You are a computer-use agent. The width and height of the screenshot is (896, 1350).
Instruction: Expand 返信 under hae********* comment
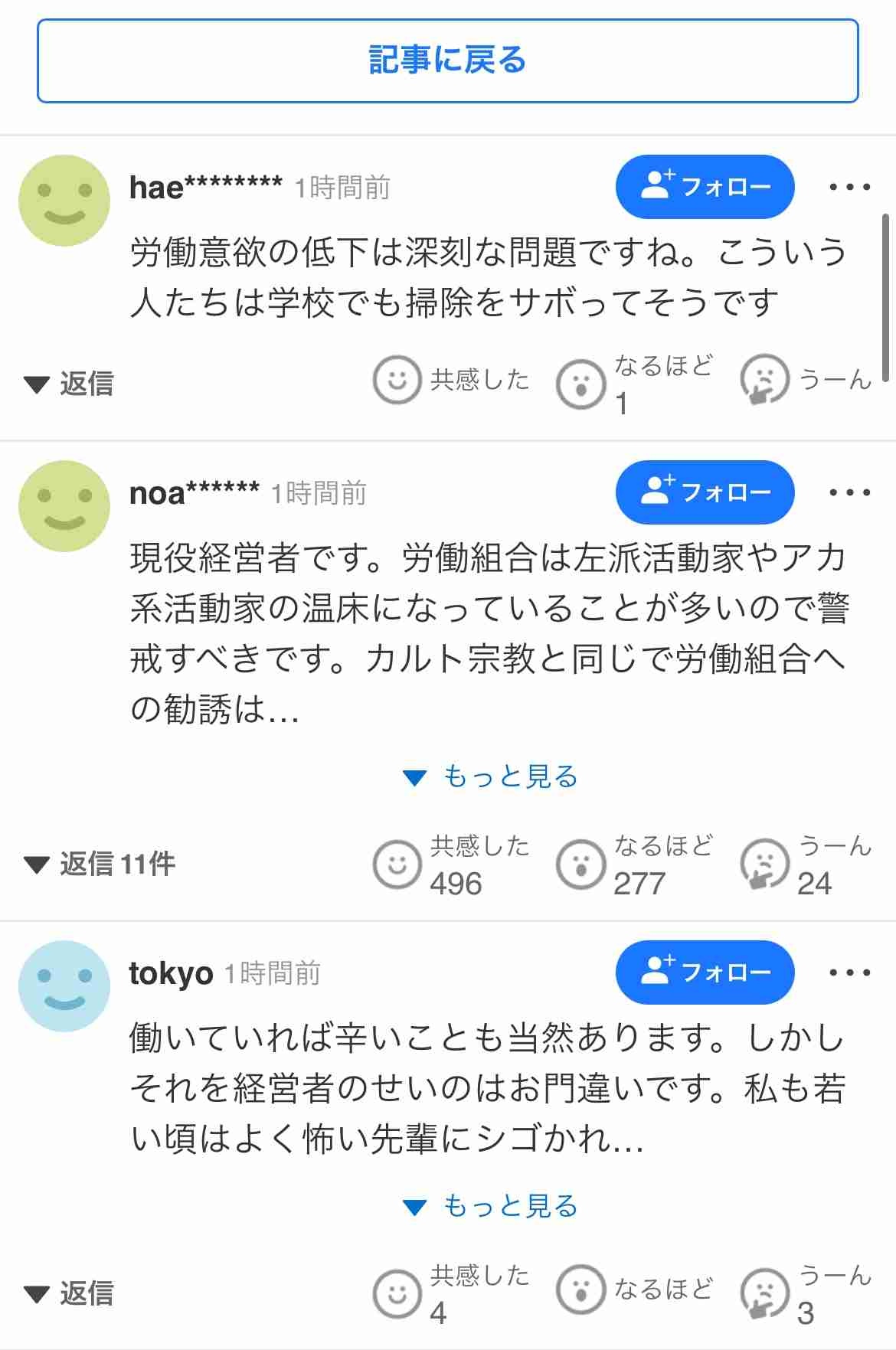(69, 384)
